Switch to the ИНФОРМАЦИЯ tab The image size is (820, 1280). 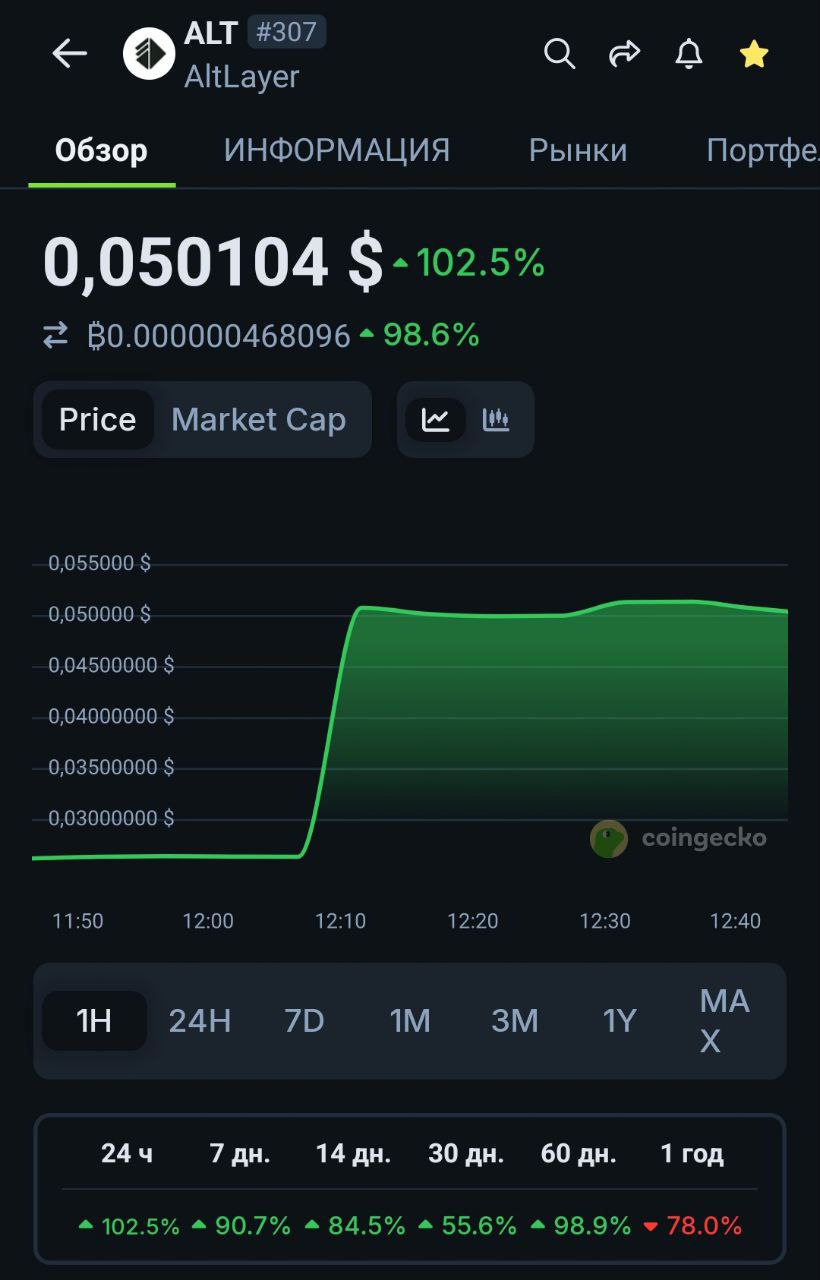pos(337,150)
